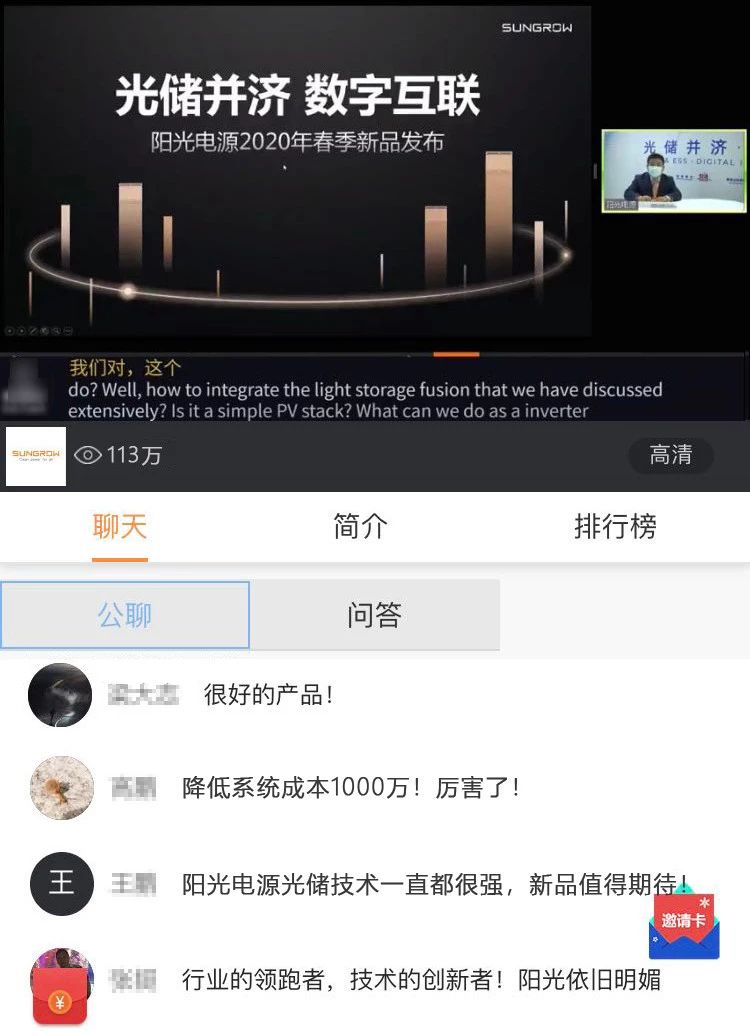Open the Sungrow channel avatar
Viewport: 750px width, 1036px height.
(x=36, y=456)
